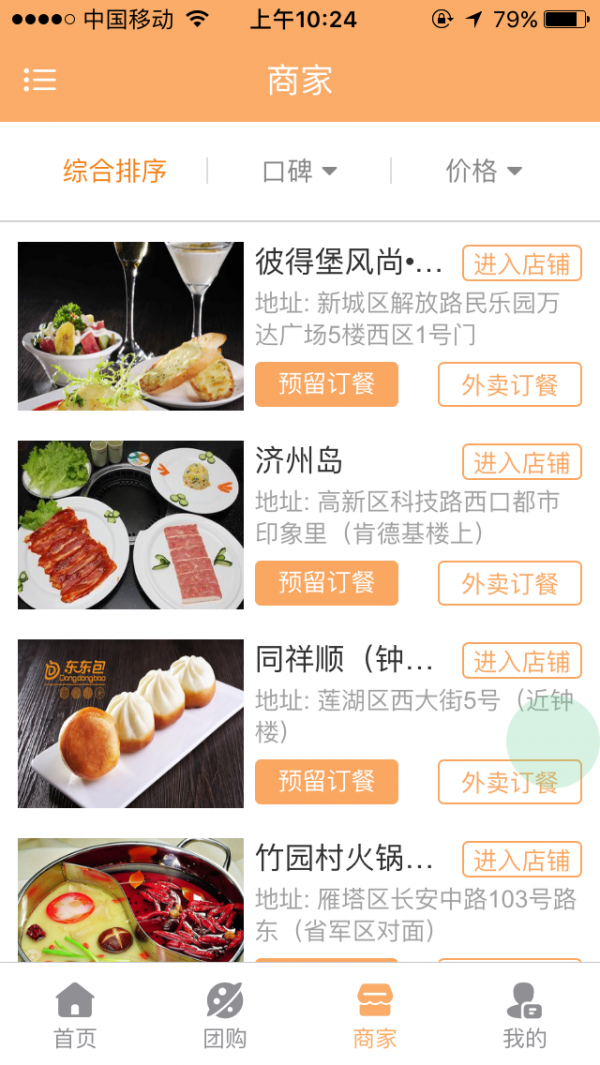Order takeout from 济州岛
This screenshot has width=600, height=1065.
coord(510,583)
